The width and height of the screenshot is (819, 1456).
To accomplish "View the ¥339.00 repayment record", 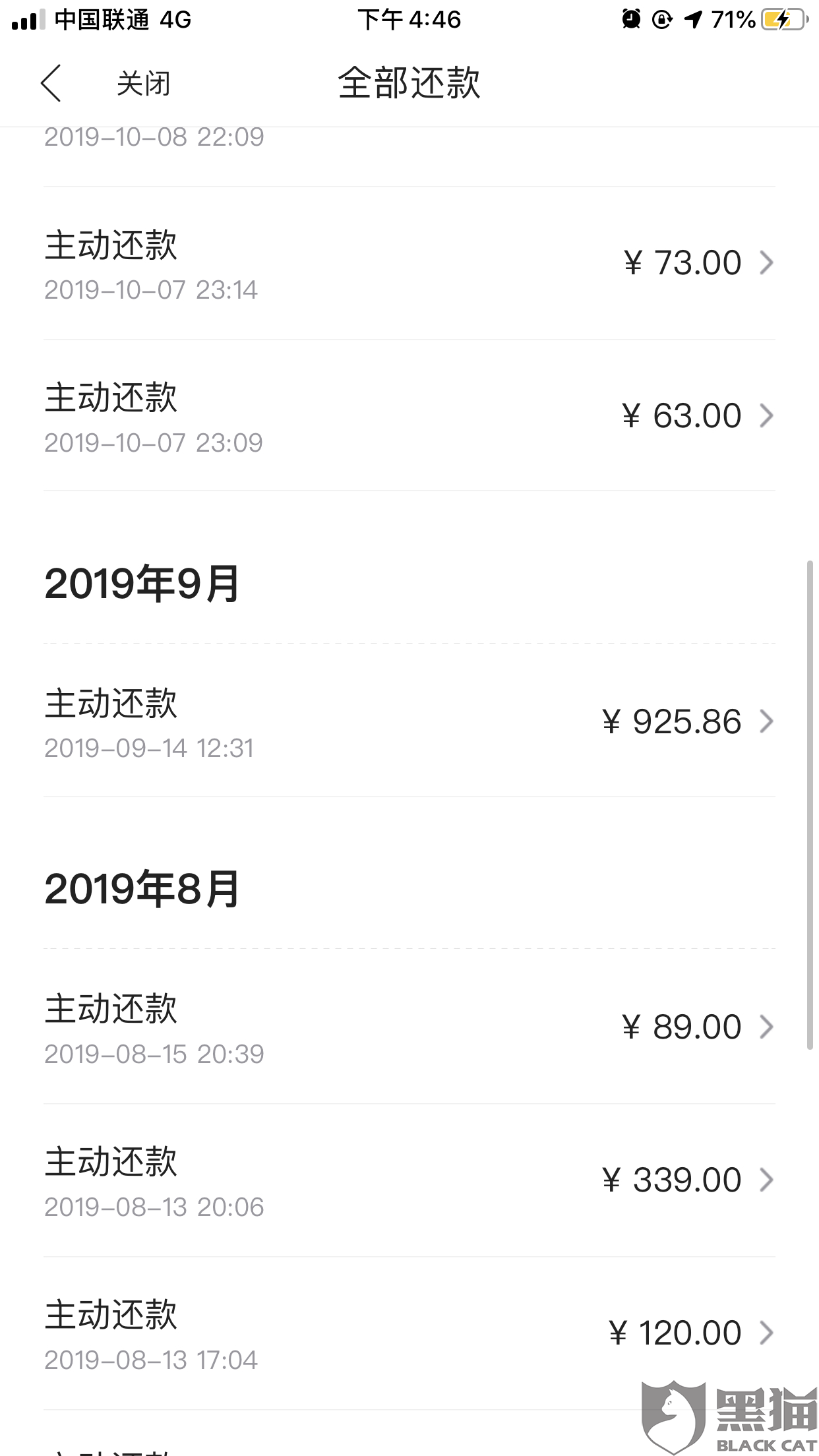I will point(409,1180).
